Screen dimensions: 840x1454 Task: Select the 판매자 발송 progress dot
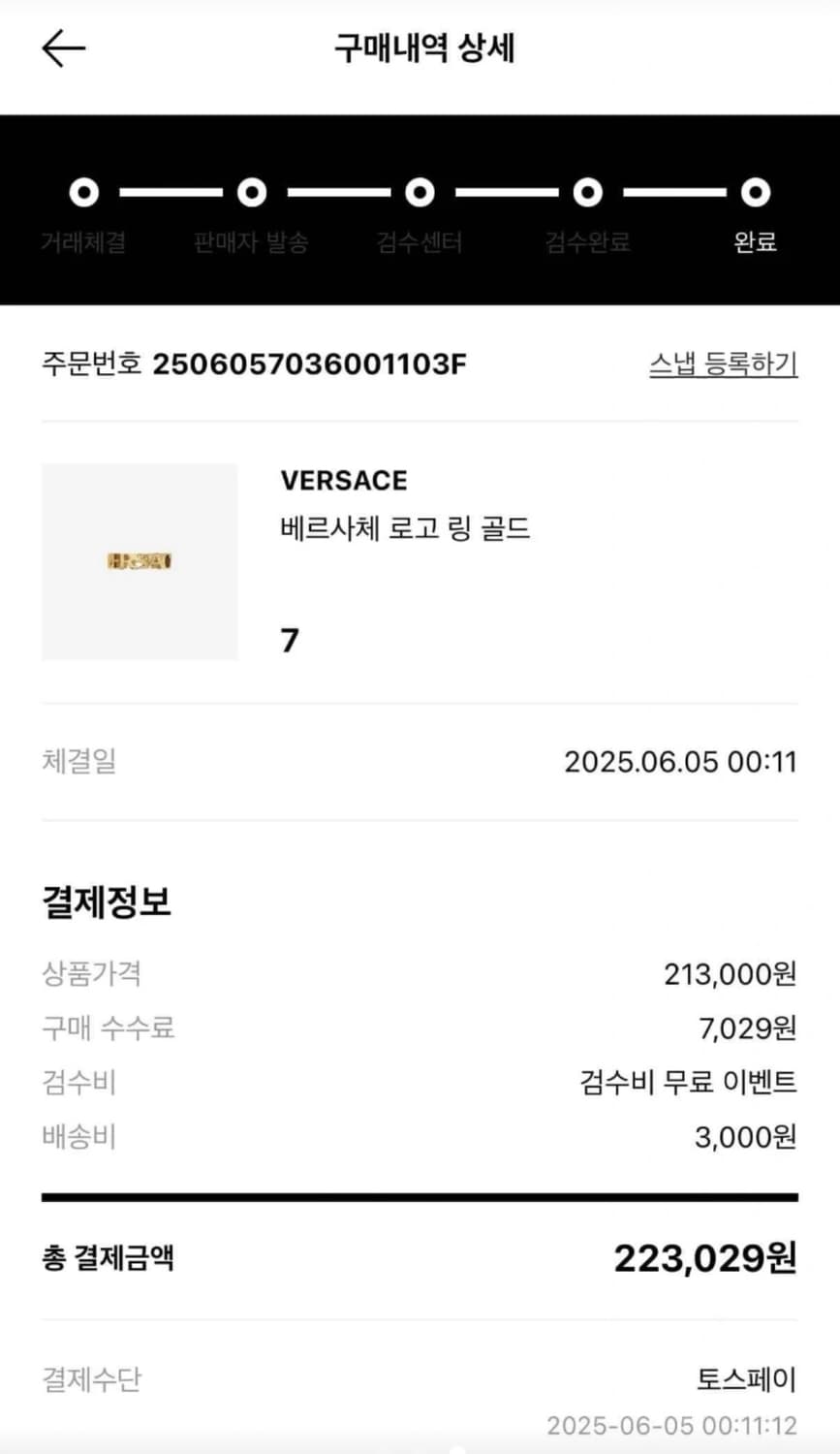coord(252,191)
